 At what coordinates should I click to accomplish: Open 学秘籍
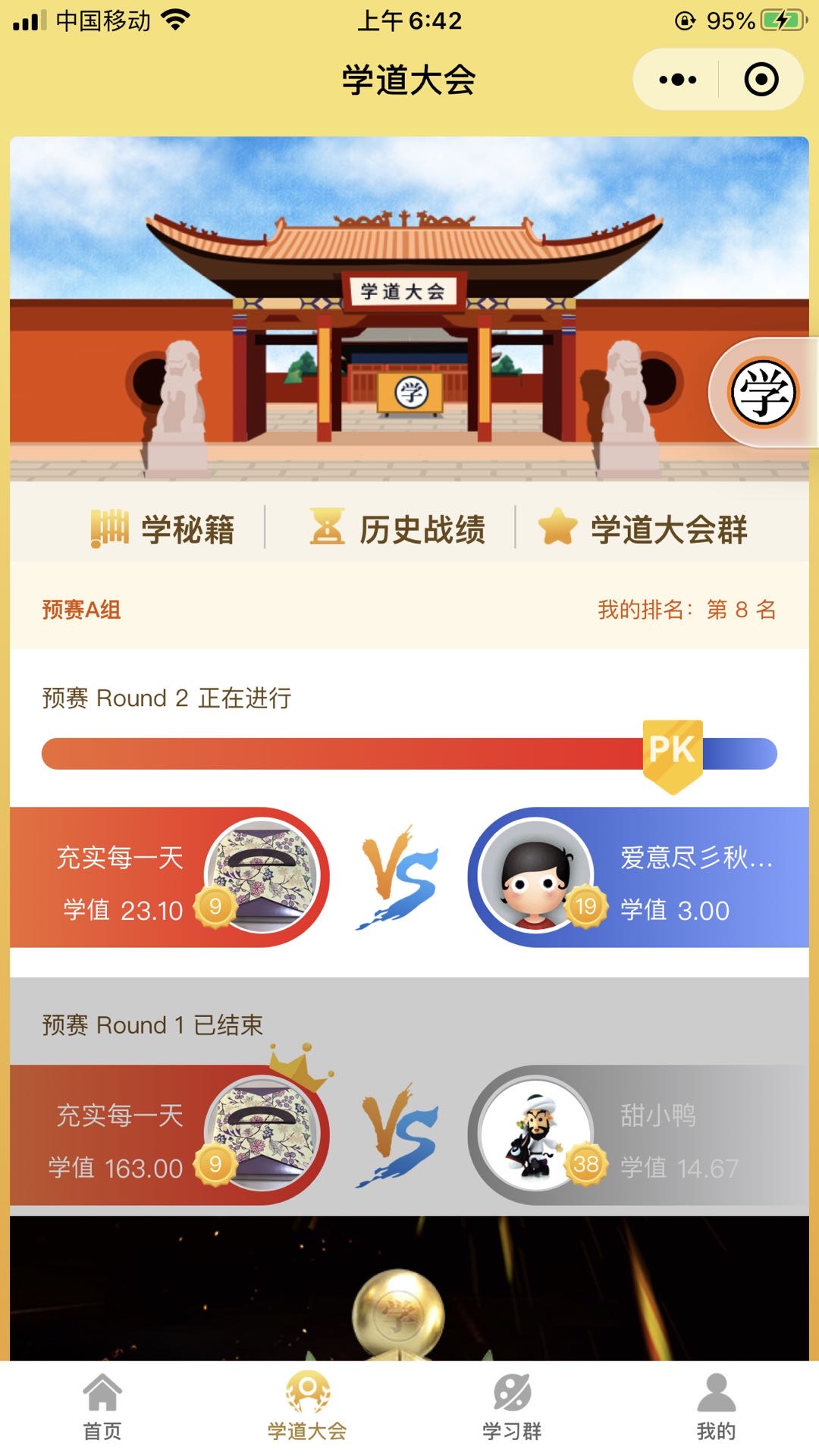click(163, 529)
